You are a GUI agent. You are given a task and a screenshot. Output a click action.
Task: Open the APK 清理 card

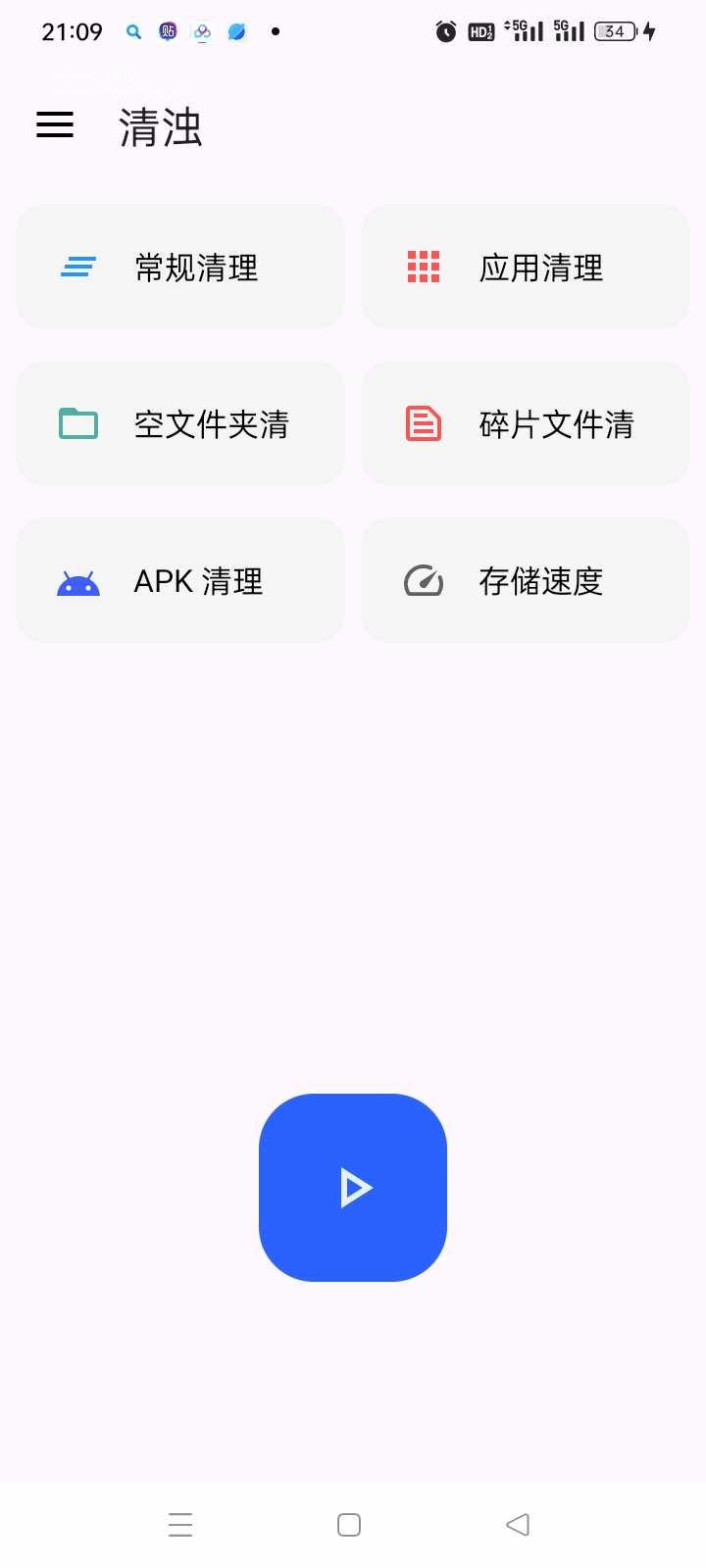coord(179,580)
